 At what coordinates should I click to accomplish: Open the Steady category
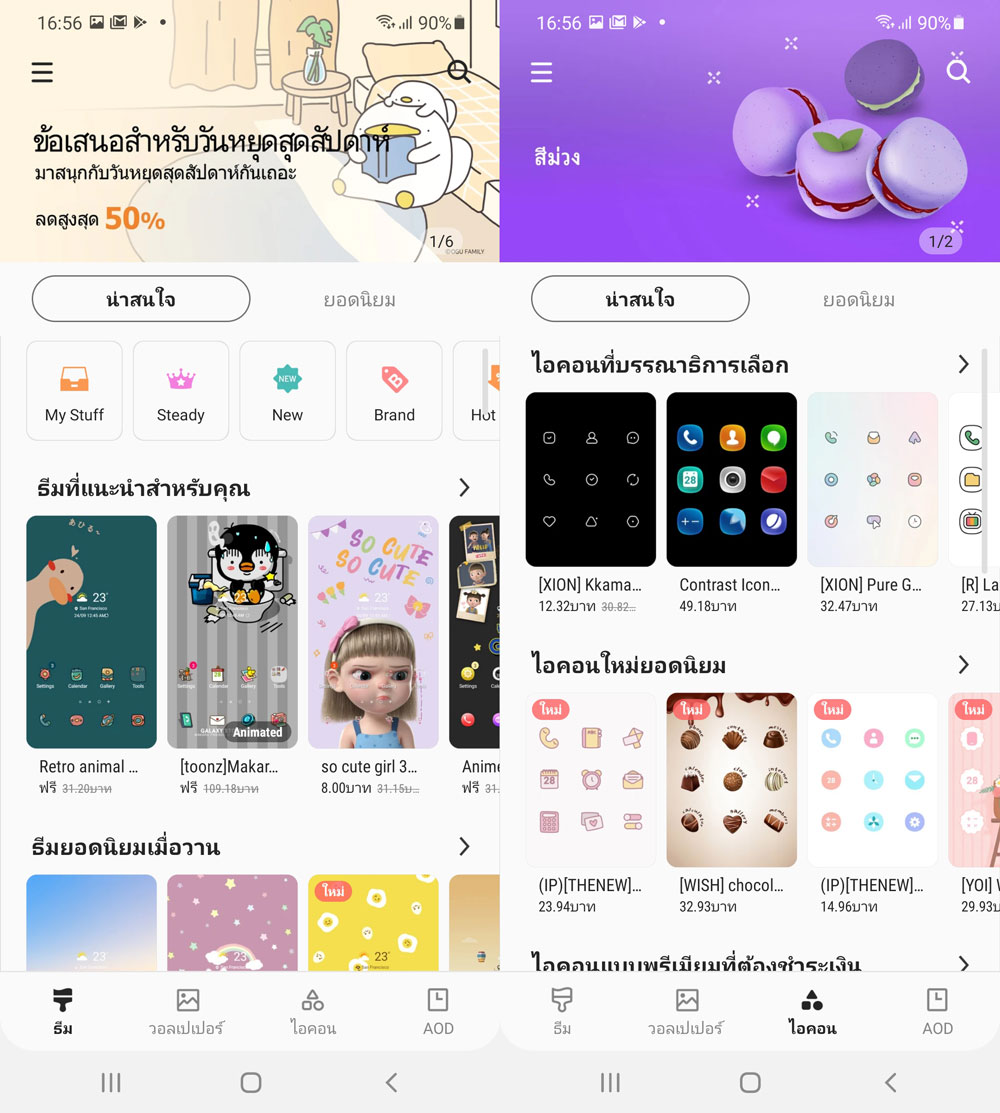click(x=180, y=391)
